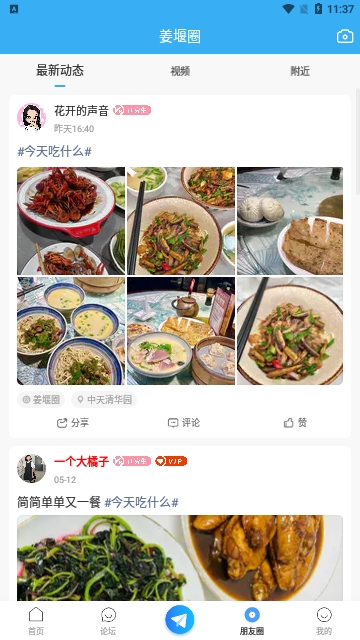Like 花开的声音's post
The width and height of the screenshot is (360, 640).
(295, 423)
